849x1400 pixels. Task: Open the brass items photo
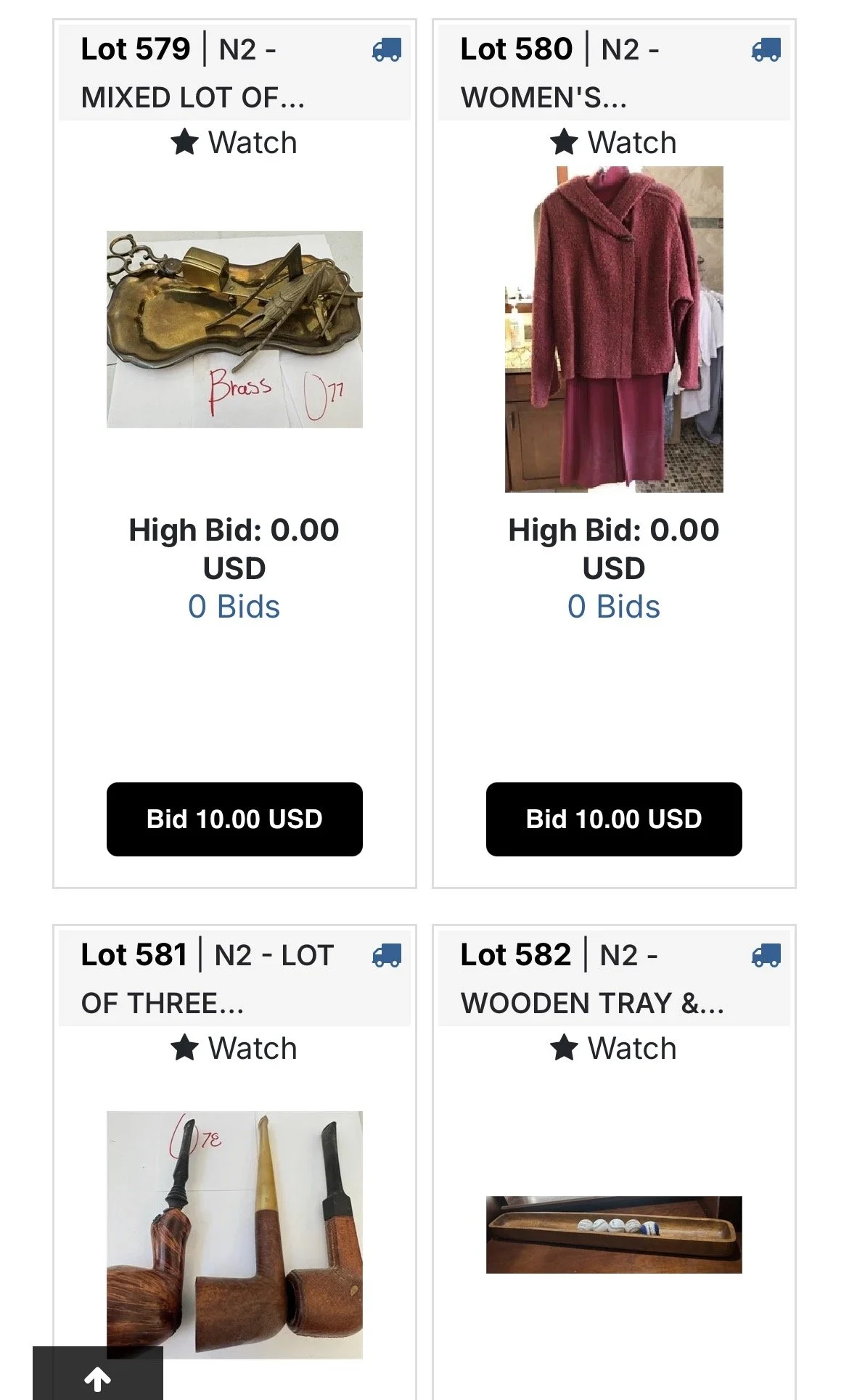click(234, 329)
